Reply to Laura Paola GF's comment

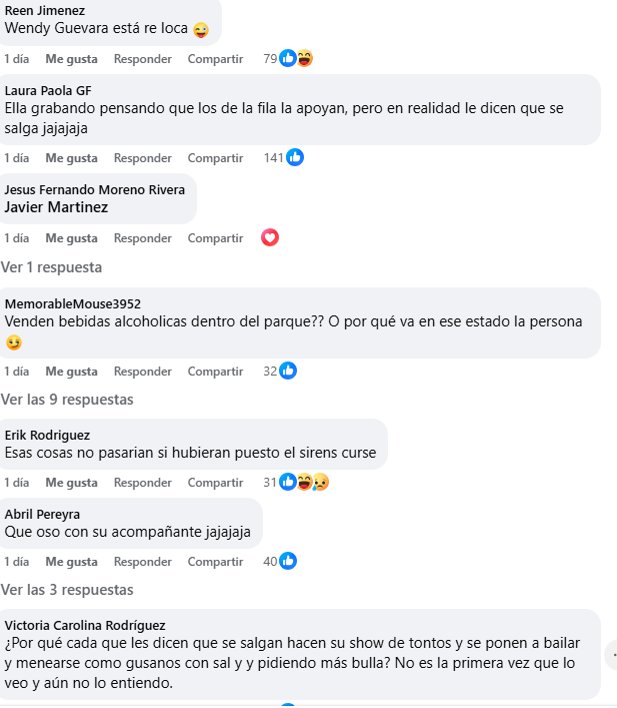143,158
